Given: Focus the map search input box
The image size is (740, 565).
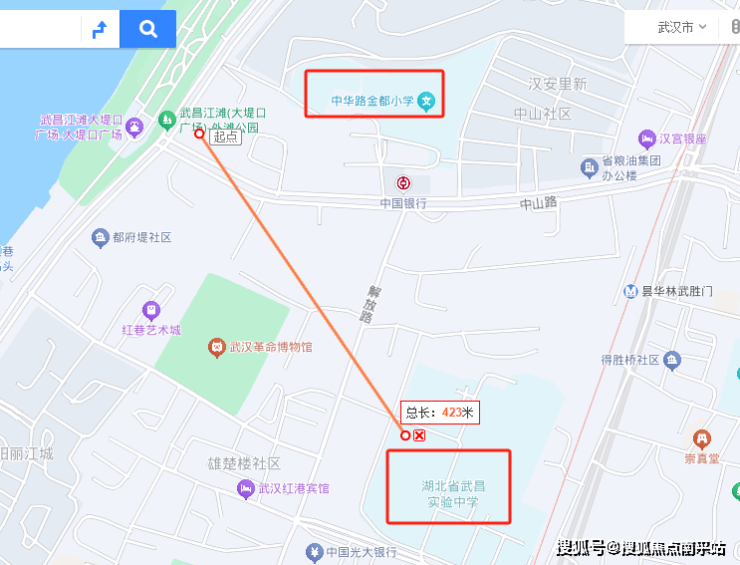Looking at the screenshot, I should (38, 29).
